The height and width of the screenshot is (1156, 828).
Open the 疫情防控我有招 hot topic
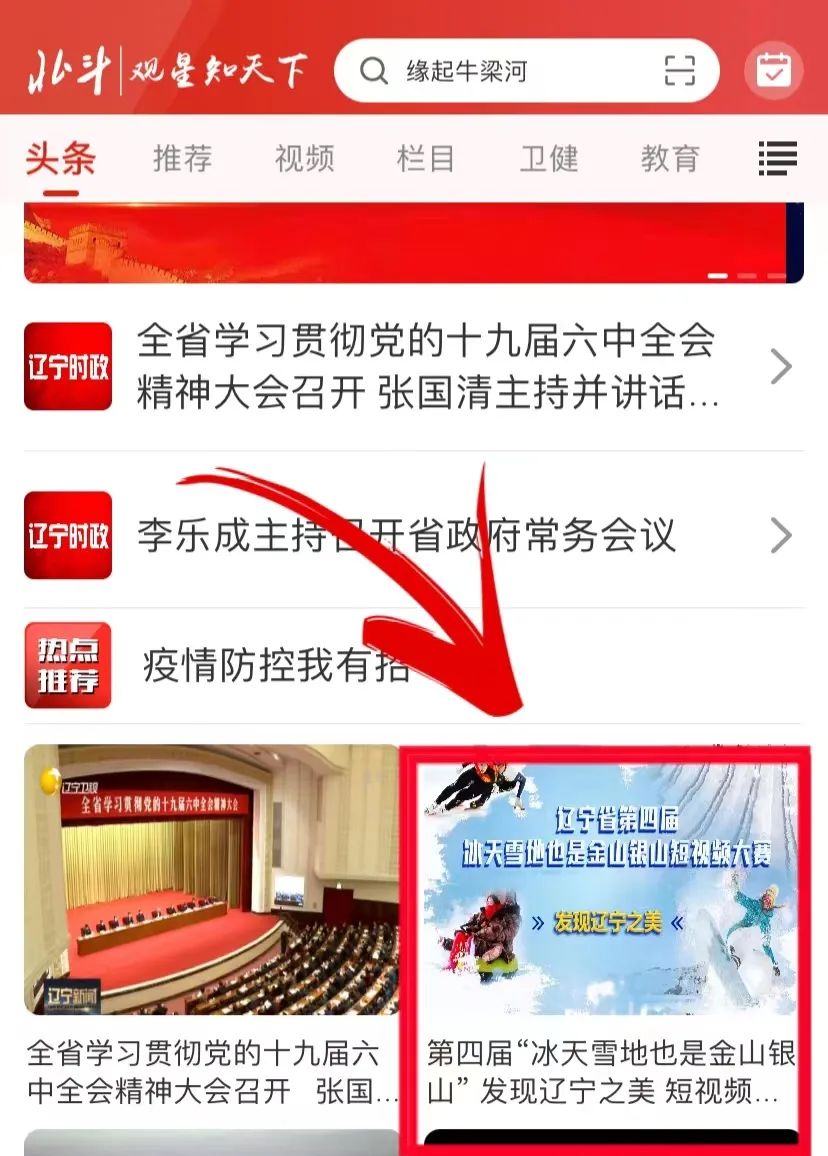tap(275, 666)
